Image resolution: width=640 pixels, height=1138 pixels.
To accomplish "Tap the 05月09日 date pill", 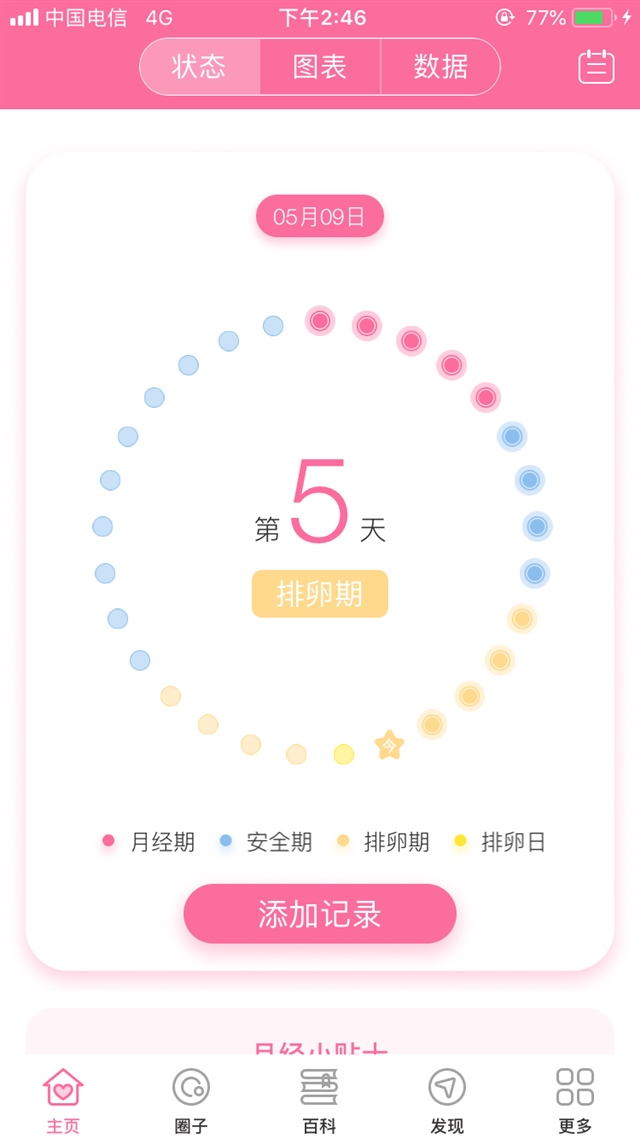I will click(320, 217).
